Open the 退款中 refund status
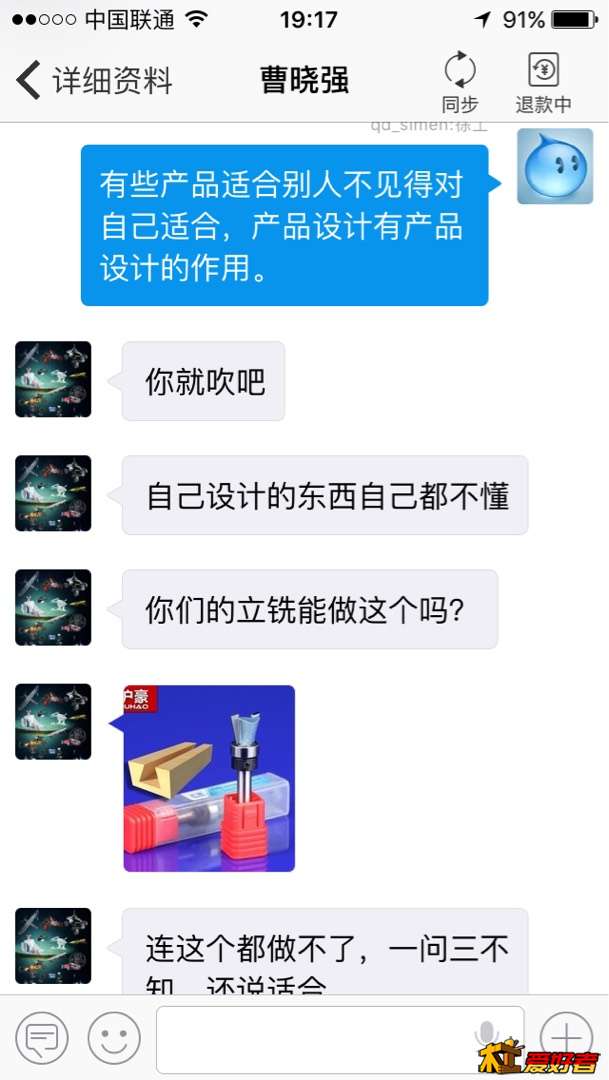 tap(543, 82)
